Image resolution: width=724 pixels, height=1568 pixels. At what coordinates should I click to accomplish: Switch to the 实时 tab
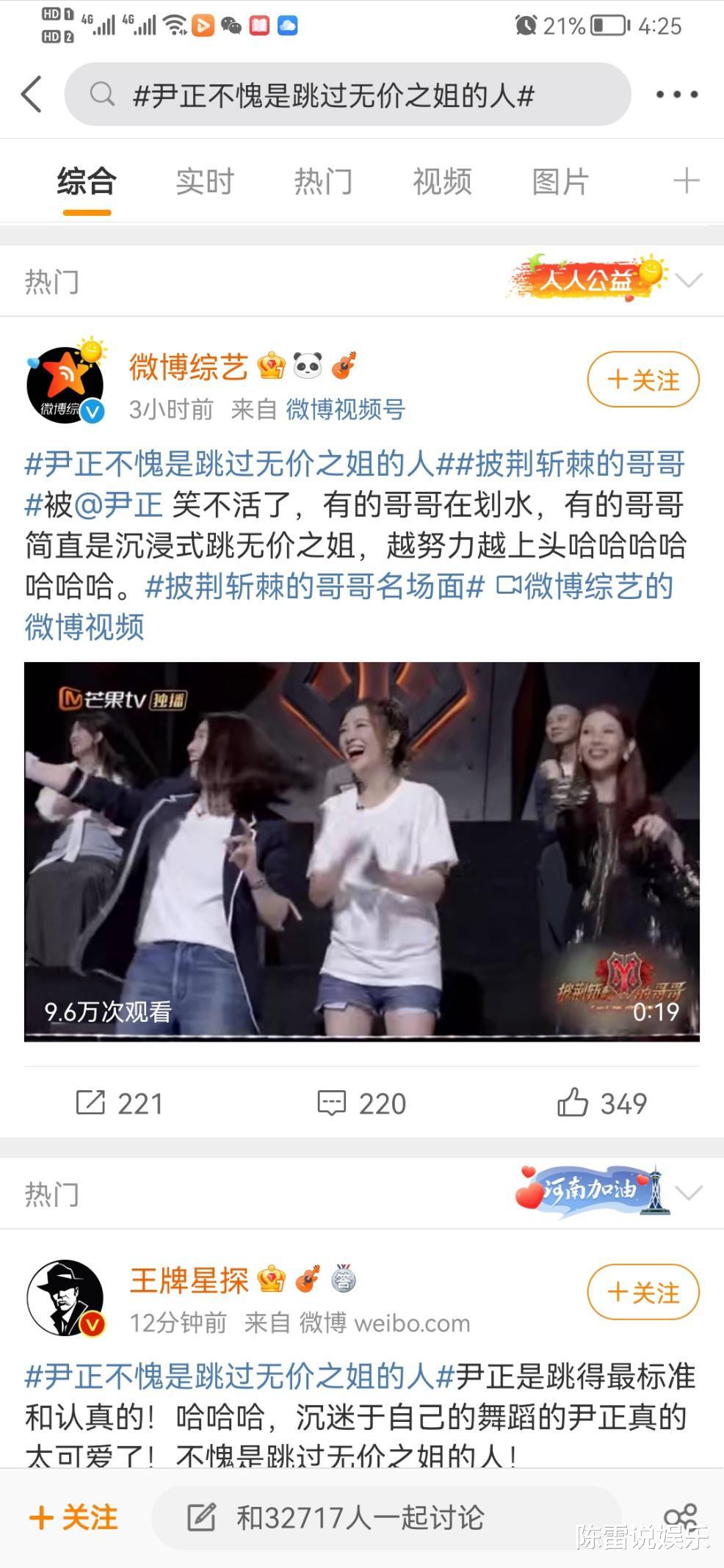click(204, 181)
